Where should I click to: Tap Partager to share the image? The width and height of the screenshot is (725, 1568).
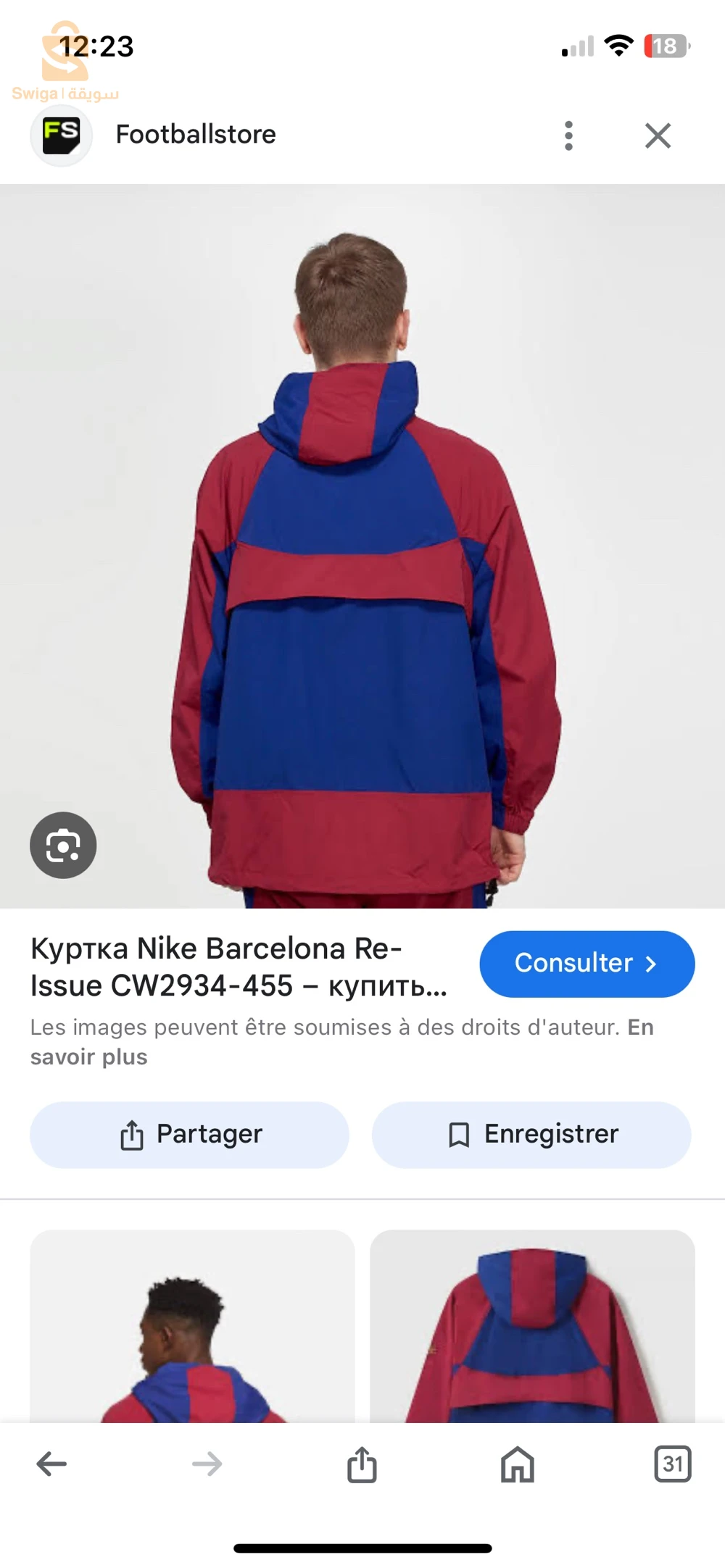pyautogui.click(x=188, y=1134)
